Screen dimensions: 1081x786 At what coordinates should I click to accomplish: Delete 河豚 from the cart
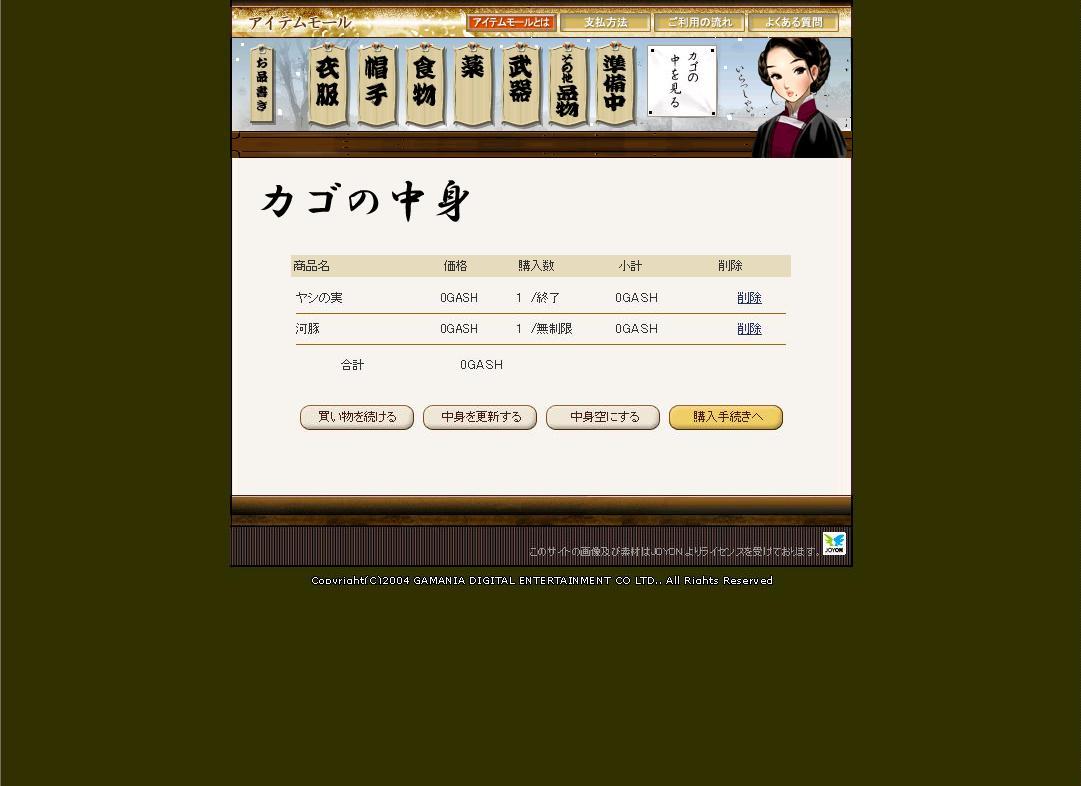click(x=749, y=329)
